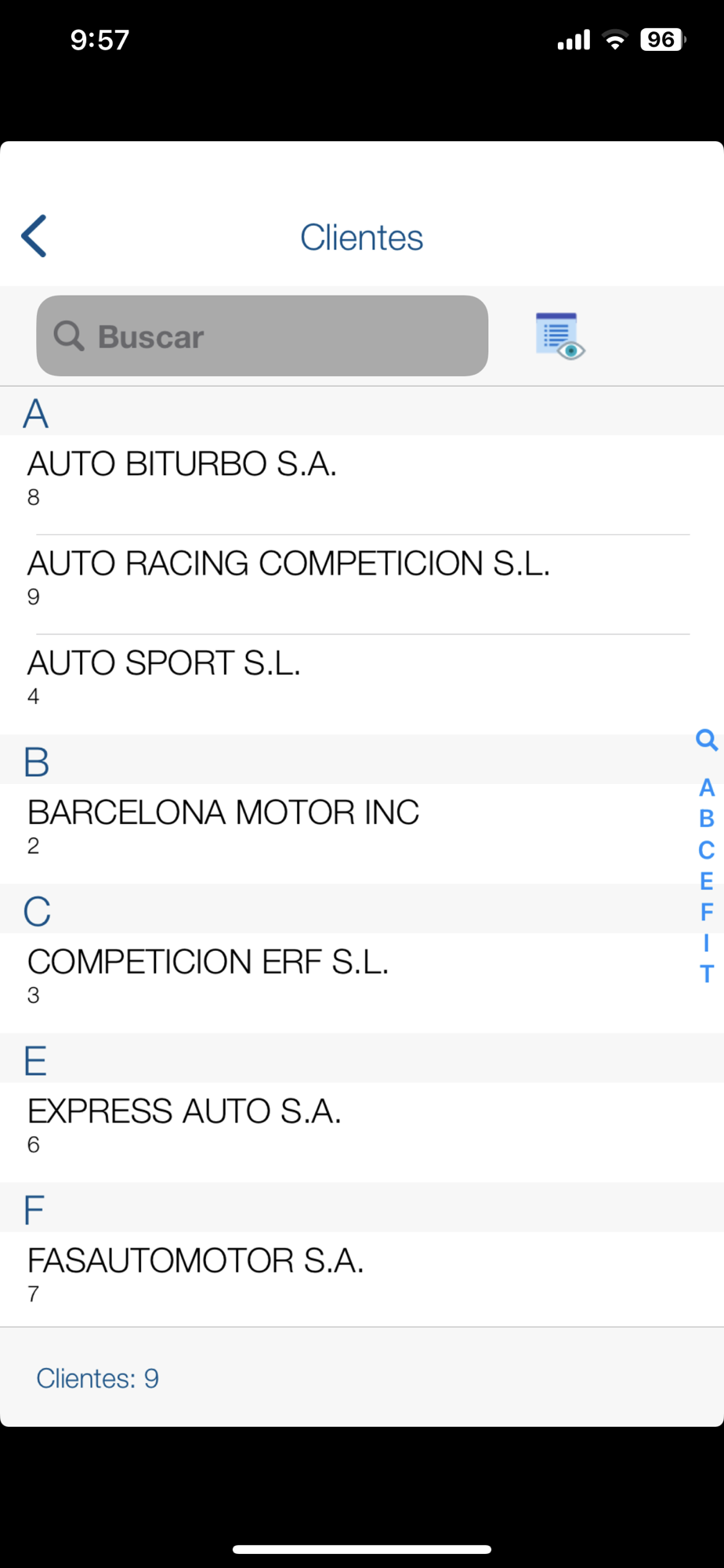Screen dimensions: 724x1568
Task: Tap the magnifier in the side index
Action: [707, 739]
